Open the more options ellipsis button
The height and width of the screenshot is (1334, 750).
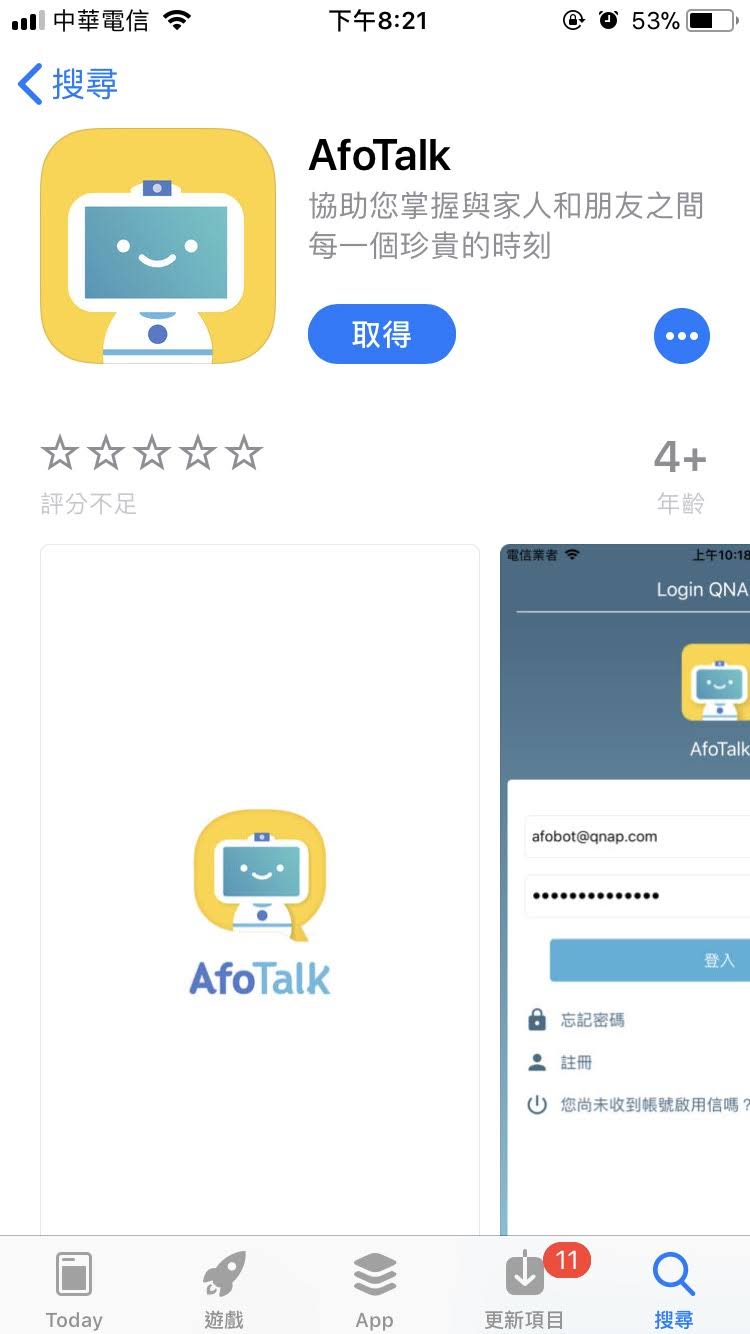pyautogui.click(x=681, y=336)
